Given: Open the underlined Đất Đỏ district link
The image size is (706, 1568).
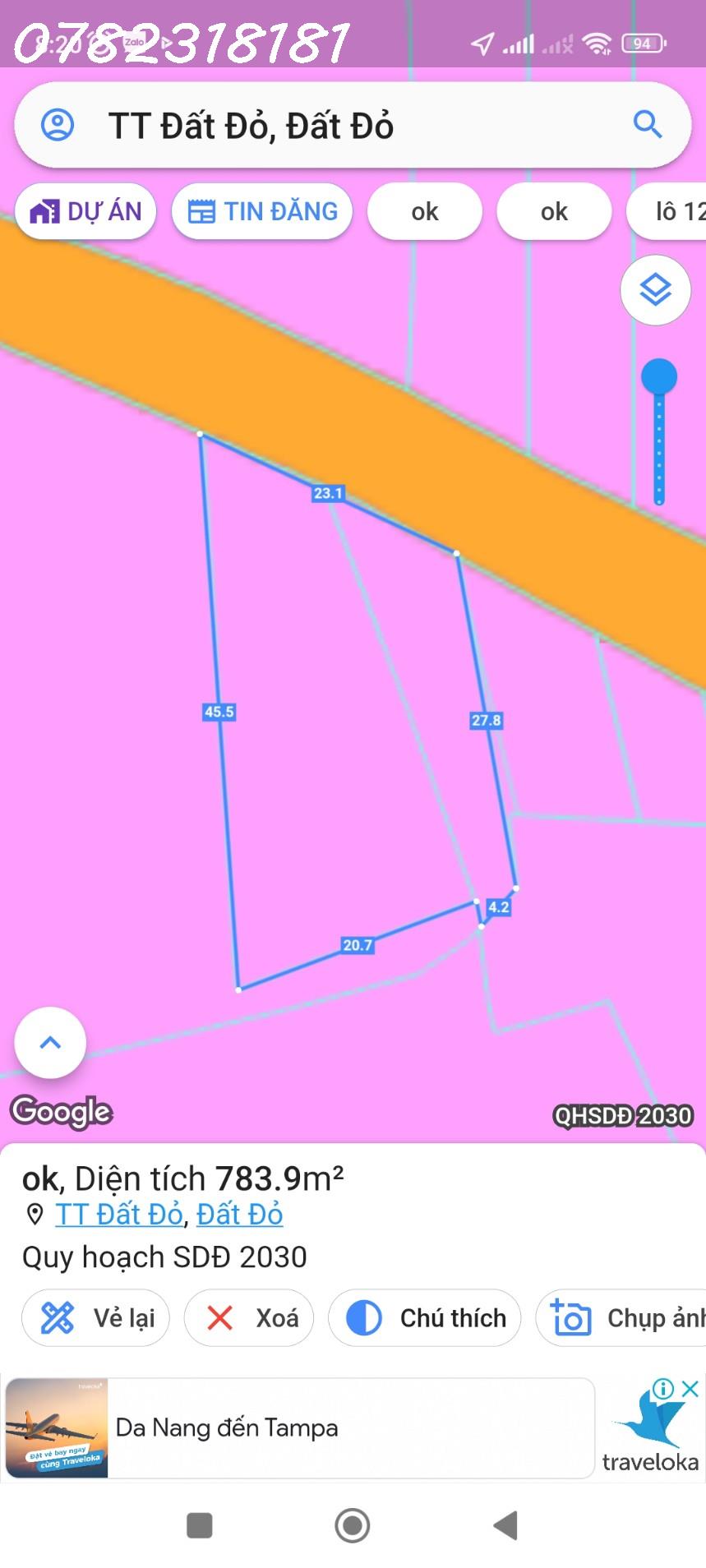Looking at the screenshot, I should 240,1214.
